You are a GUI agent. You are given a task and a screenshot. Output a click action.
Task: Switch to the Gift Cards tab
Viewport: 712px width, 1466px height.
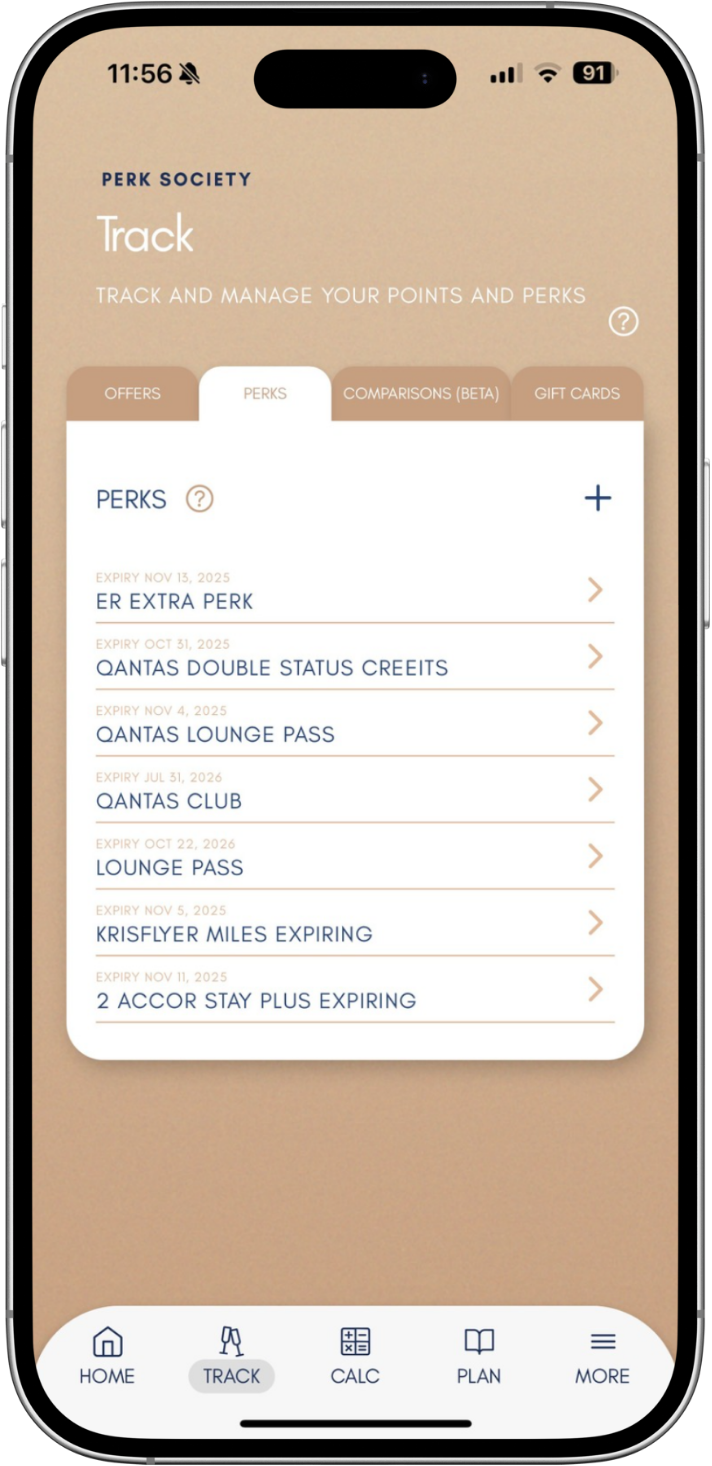(x=577, y=394)
